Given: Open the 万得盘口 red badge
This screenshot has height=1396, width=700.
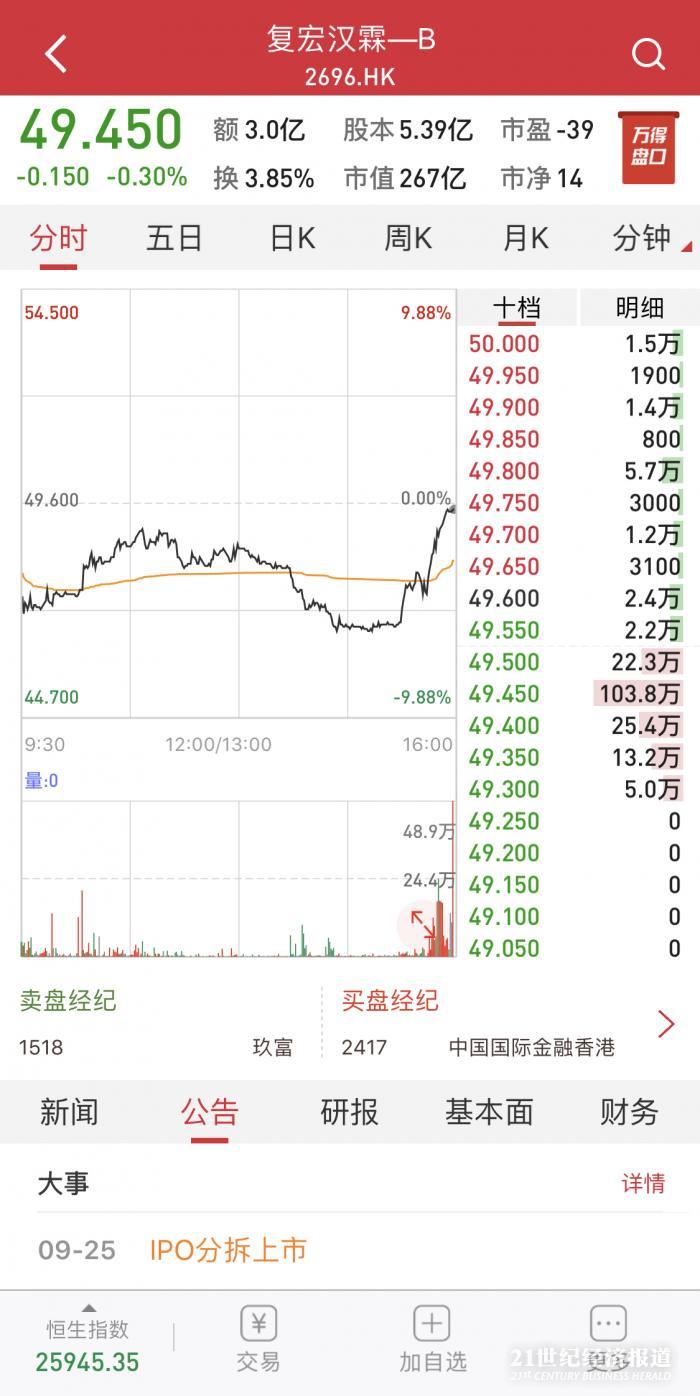Looking at the screenshot, I should [648, 147].
